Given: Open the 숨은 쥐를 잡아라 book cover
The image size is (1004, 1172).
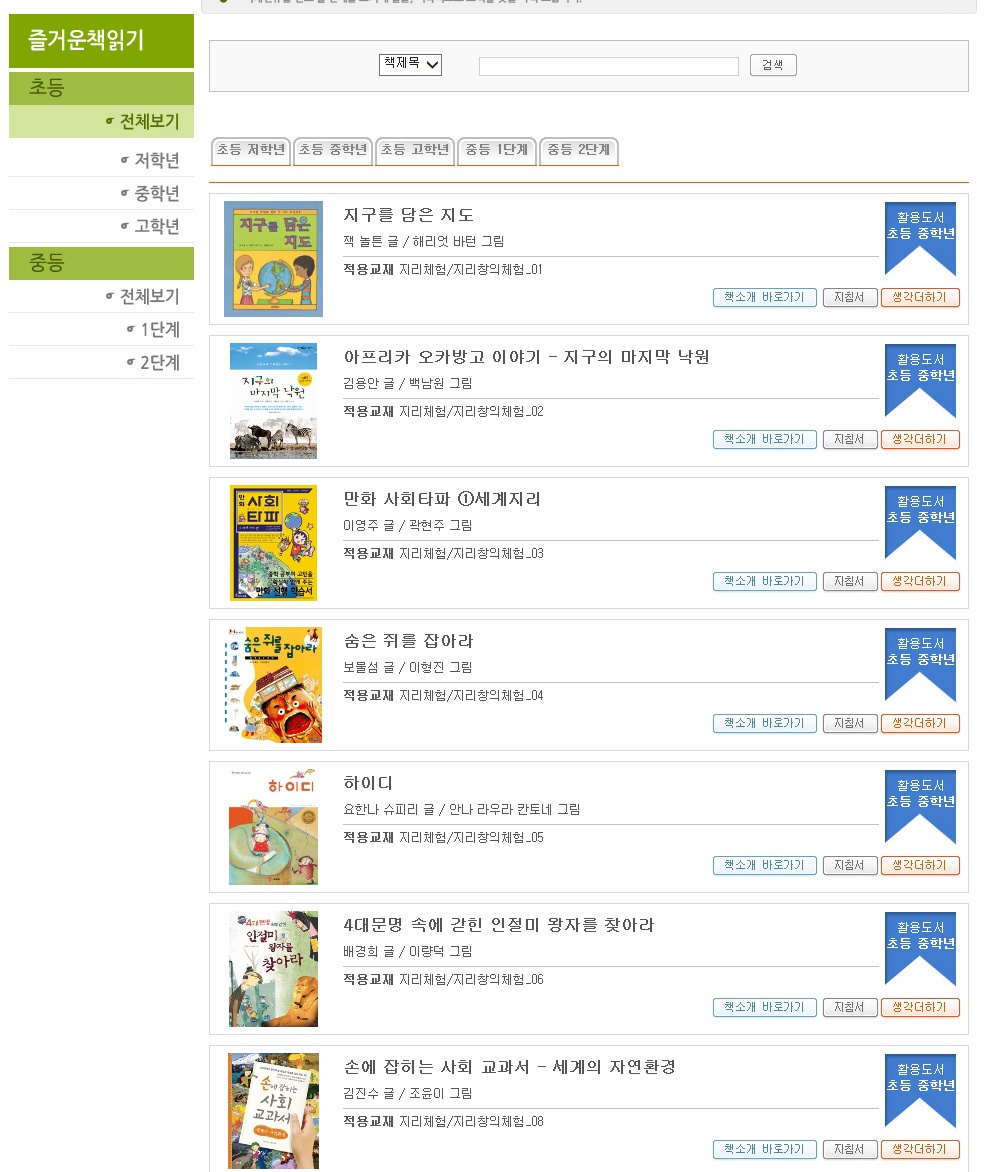Looking at the screenshot, I should point(273,685).
